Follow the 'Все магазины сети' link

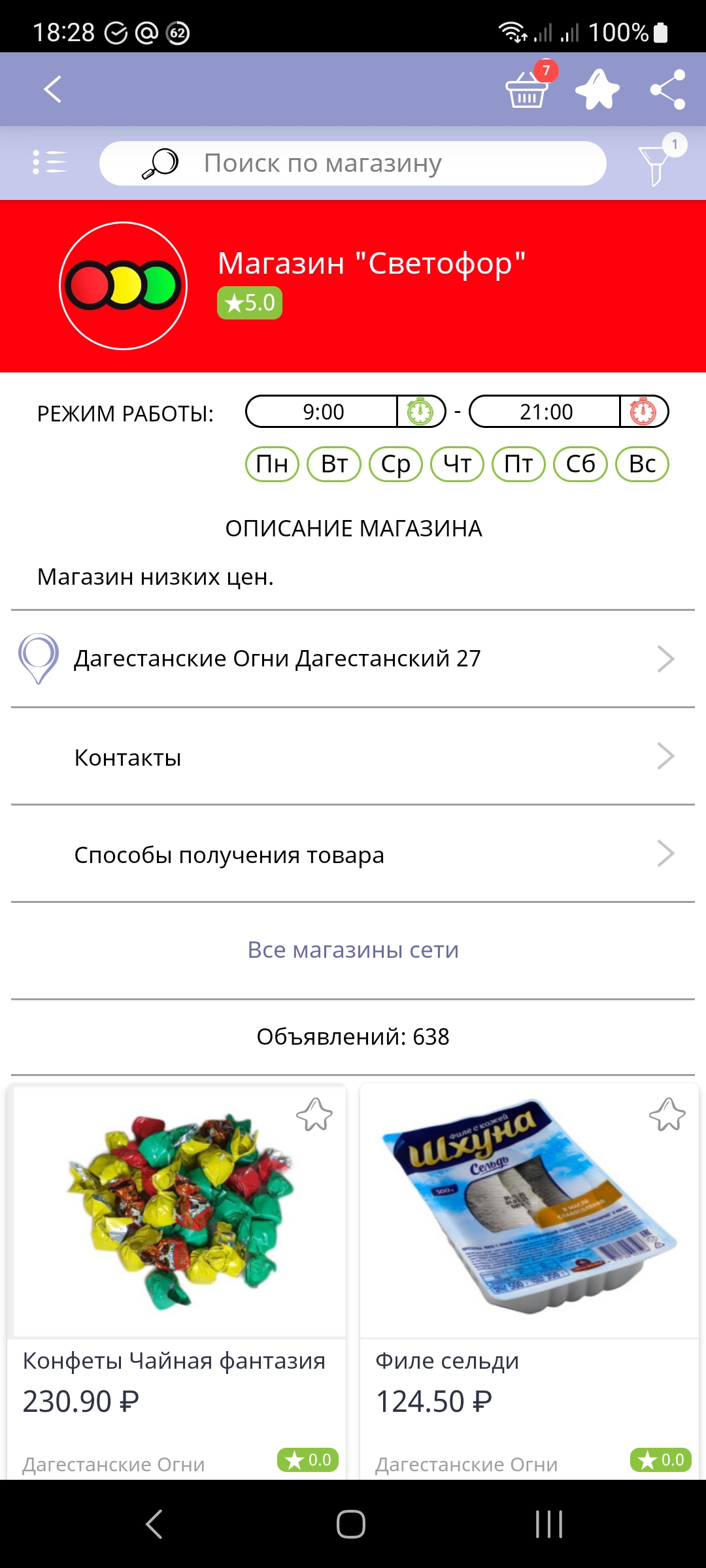[353, 950]
